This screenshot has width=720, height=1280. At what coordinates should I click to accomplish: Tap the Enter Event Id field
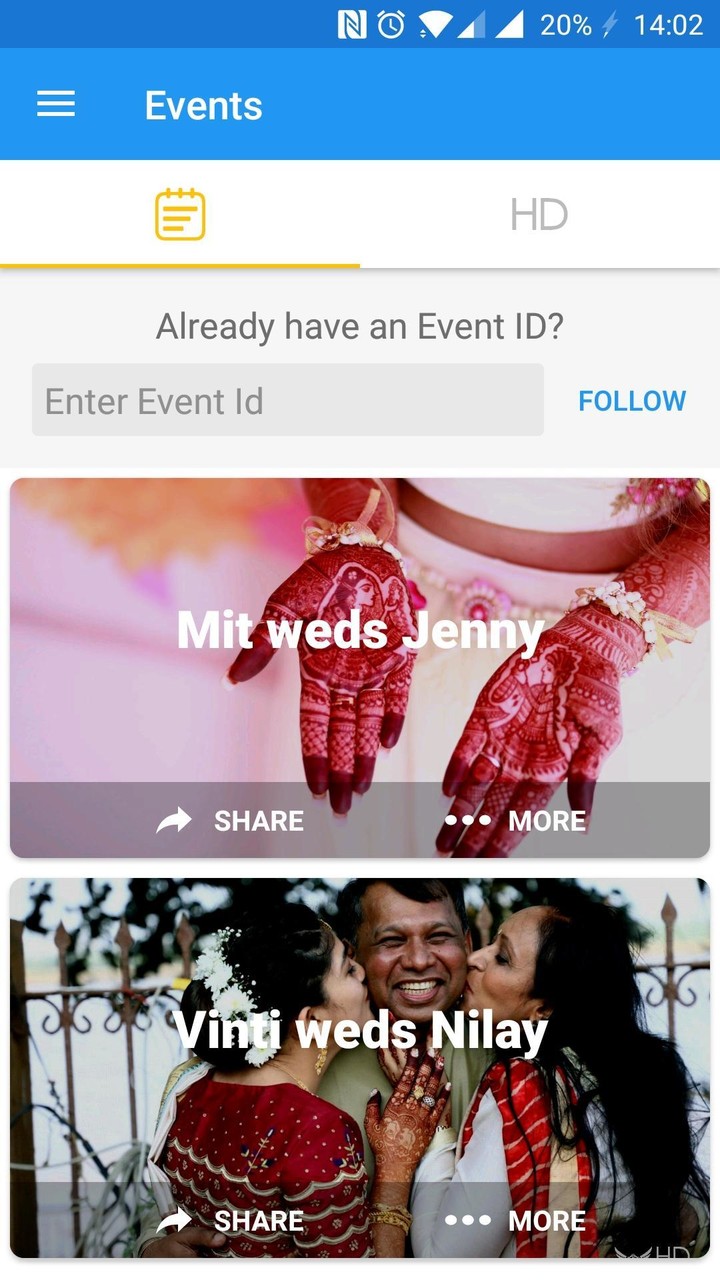pos(288,401)
